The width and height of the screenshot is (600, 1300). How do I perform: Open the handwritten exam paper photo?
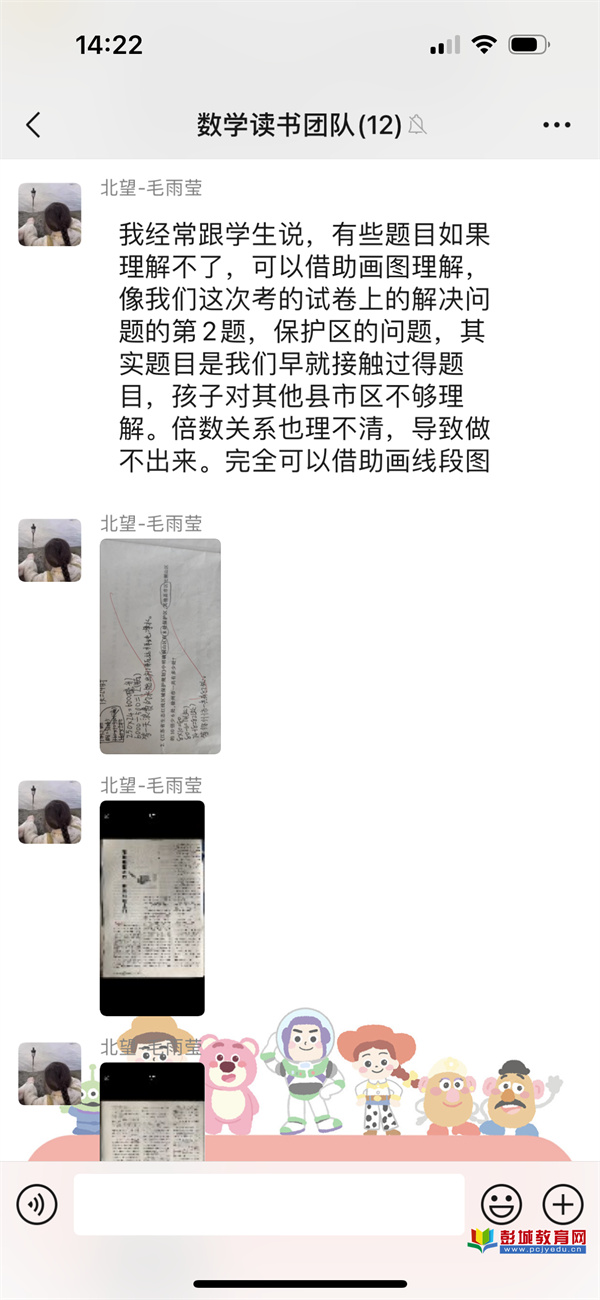point(160,646)
